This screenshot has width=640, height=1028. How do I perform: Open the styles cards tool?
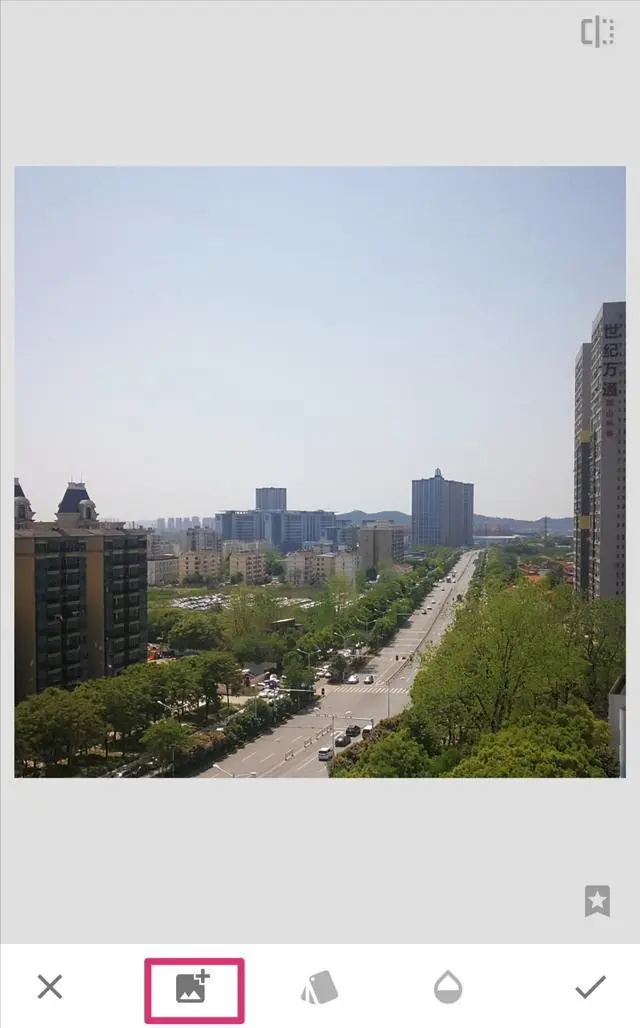click(319, 988)
